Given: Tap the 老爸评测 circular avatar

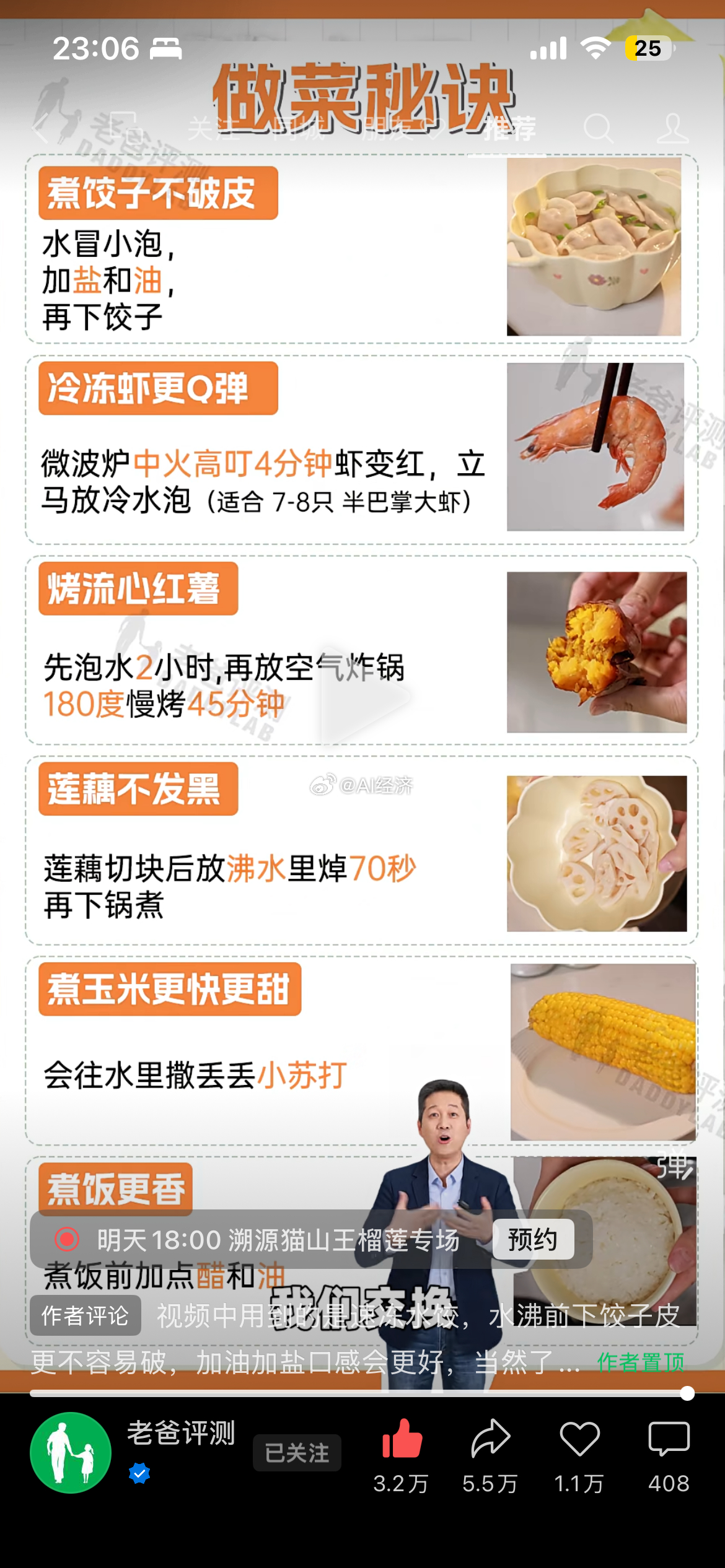Looking at the screenshot, I should pos(71,1452).
